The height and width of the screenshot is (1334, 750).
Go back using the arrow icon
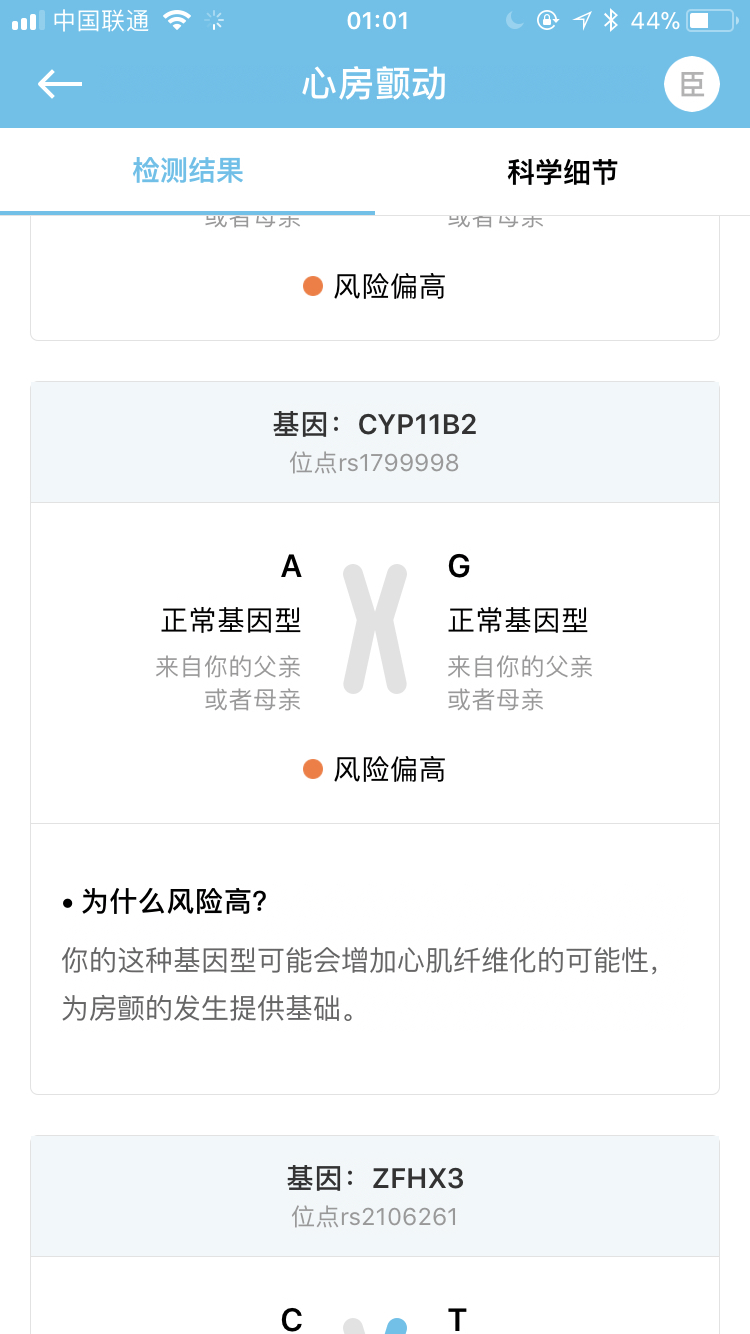pos(60,84)
